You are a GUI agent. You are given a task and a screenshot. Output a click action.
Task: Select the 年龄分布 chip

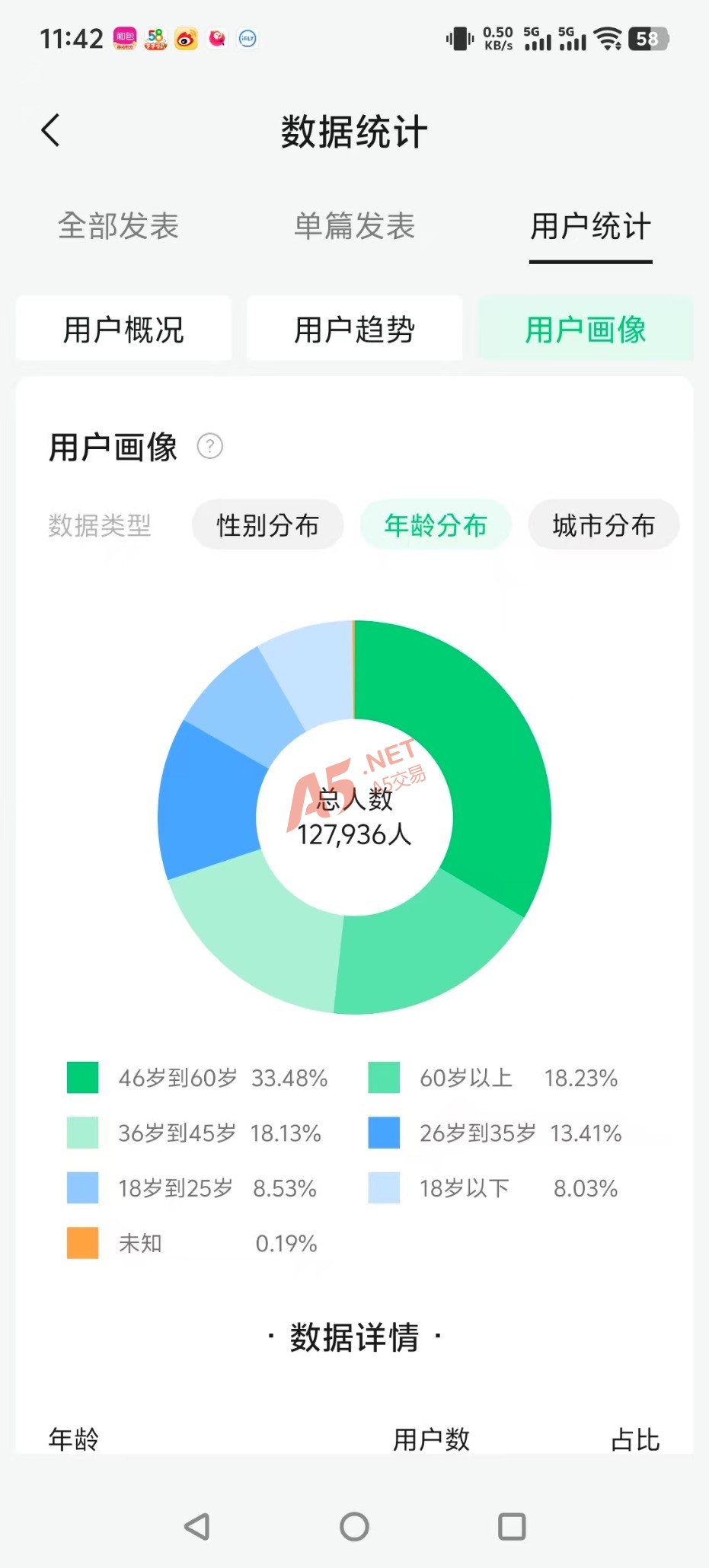click(x=435, y=525)
